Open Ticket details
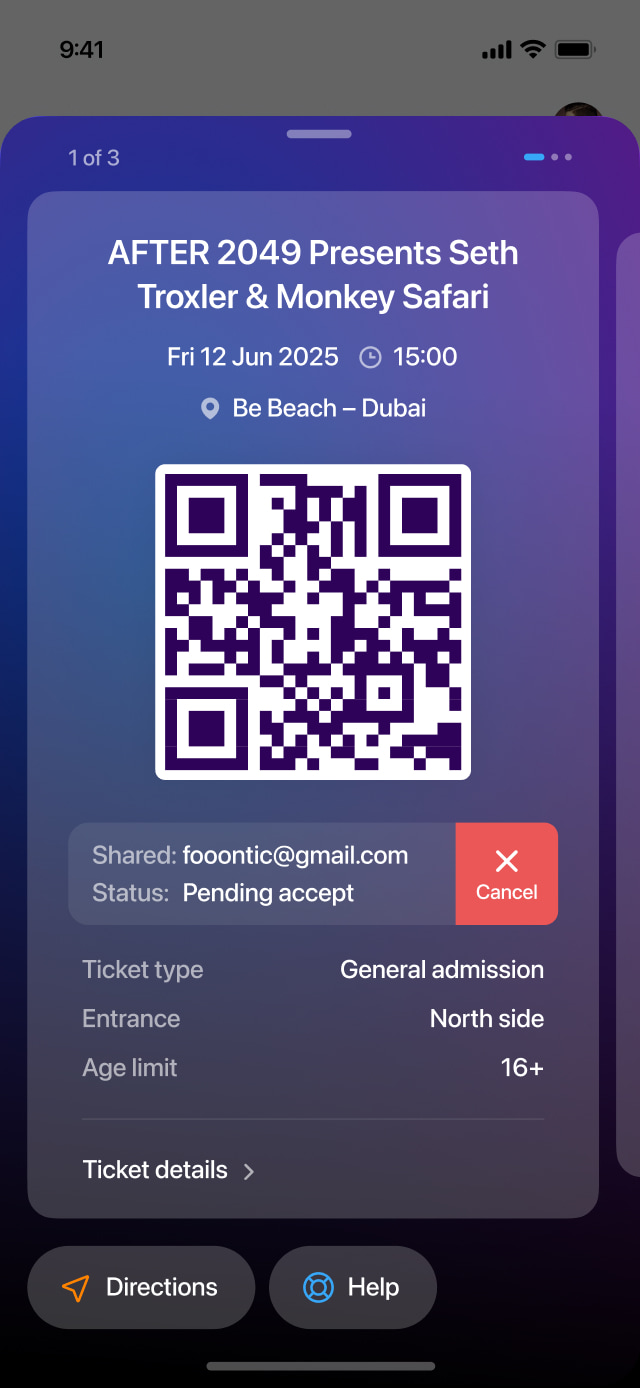This screenshot has width=640, height=1388. tap(169, 1170)
